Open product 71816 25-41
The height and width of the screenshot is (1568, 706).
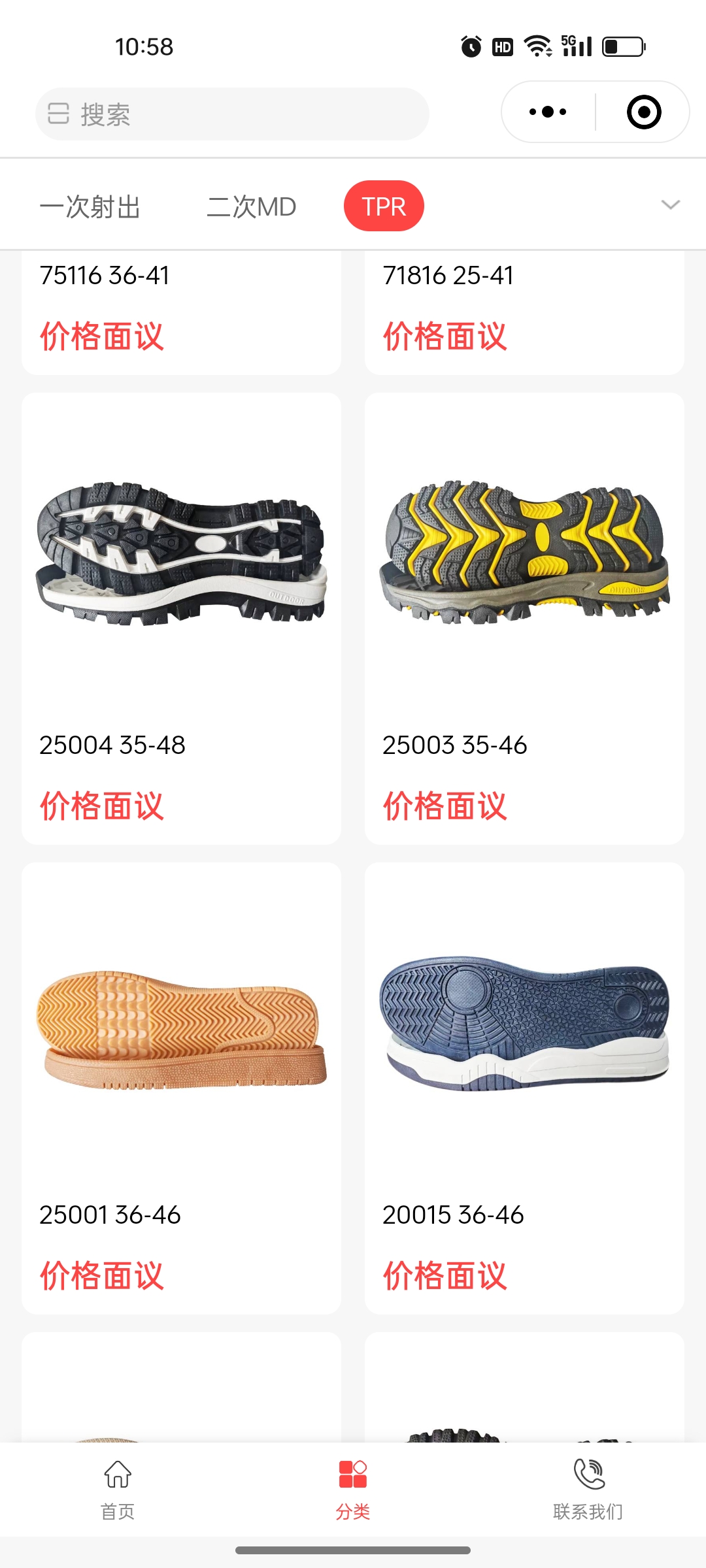[524, 307]
